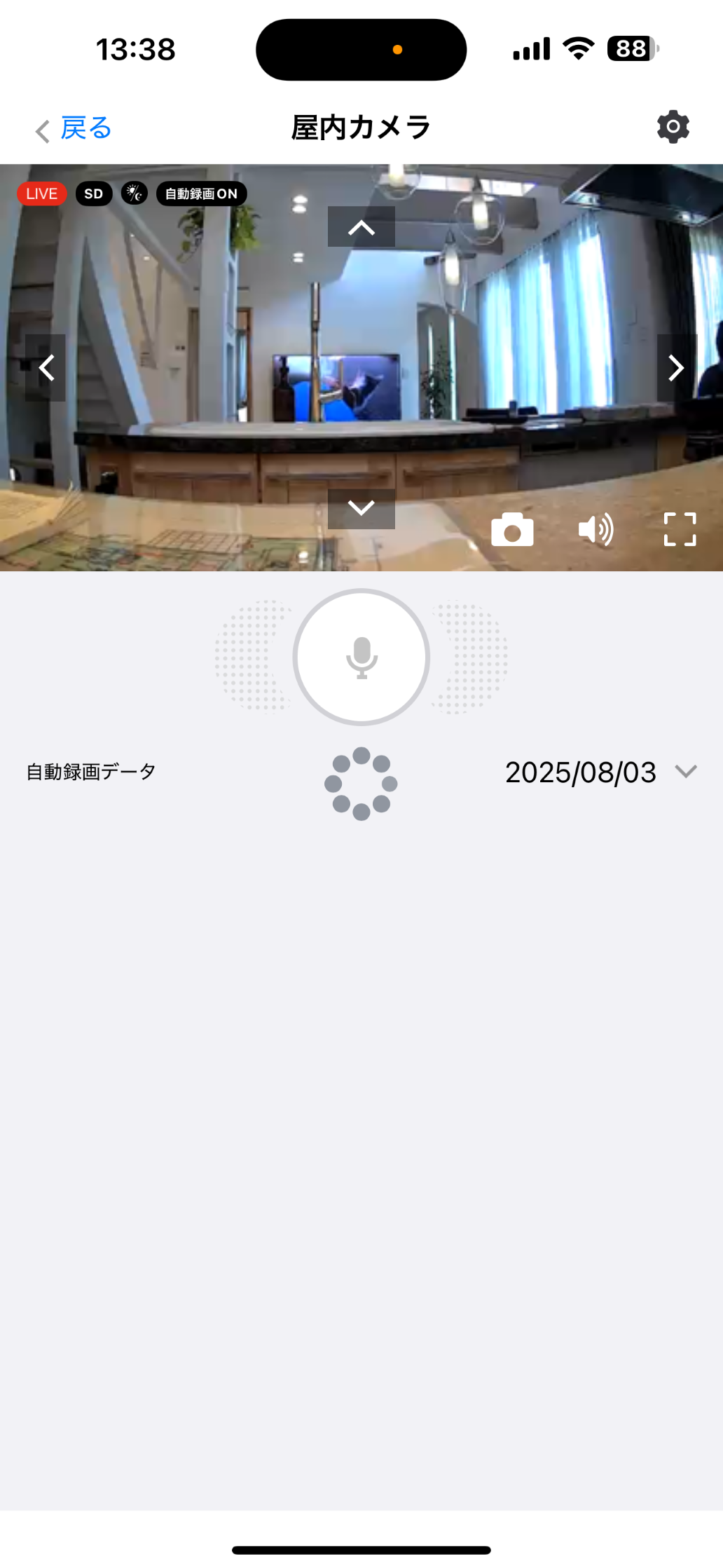Open camera settings gear
Image resolution: width=723 pixels, height=1568 pixels.
tap(673, 127)
